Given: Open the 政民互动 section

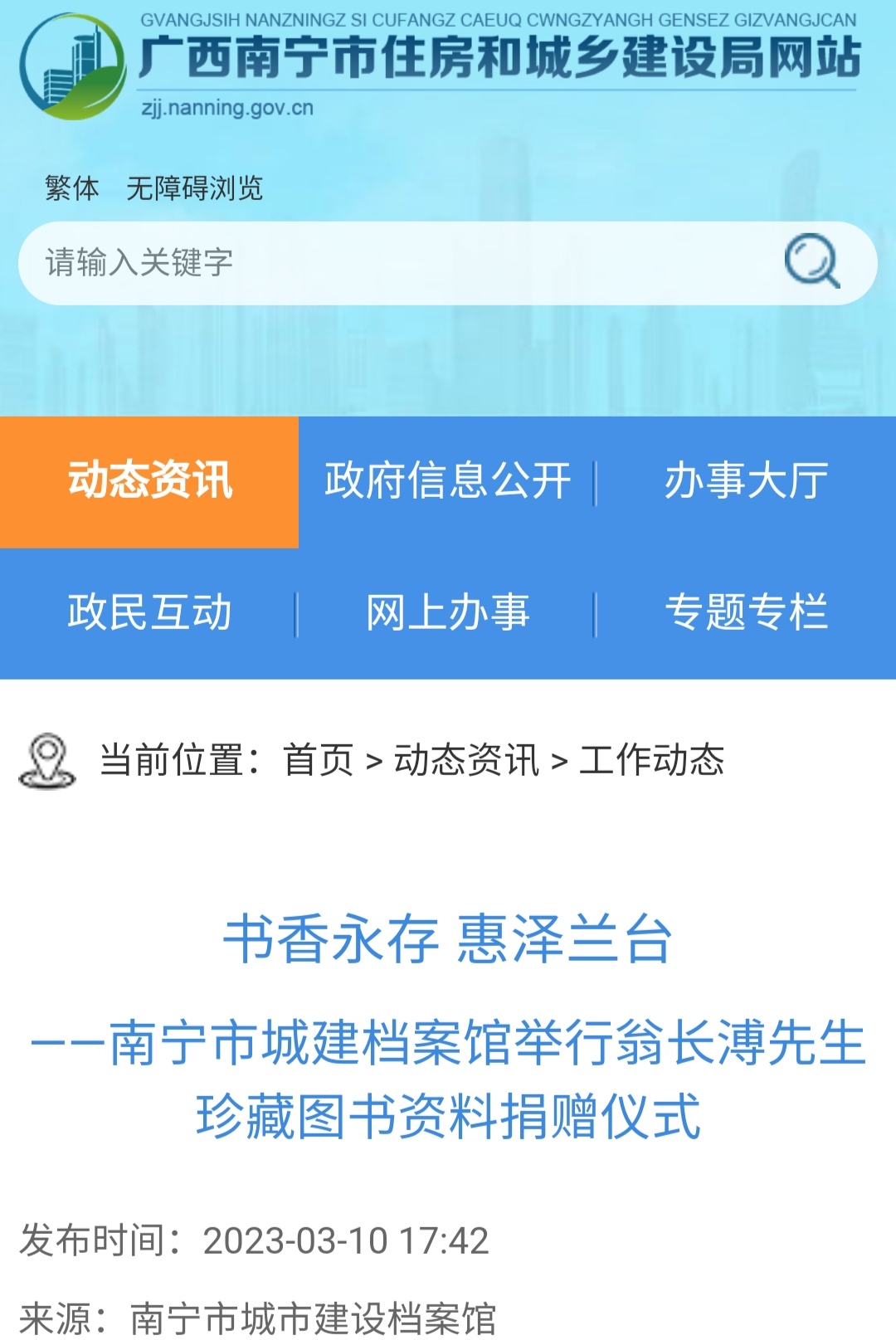Looking at the screenshot, I should coord(149,612).
